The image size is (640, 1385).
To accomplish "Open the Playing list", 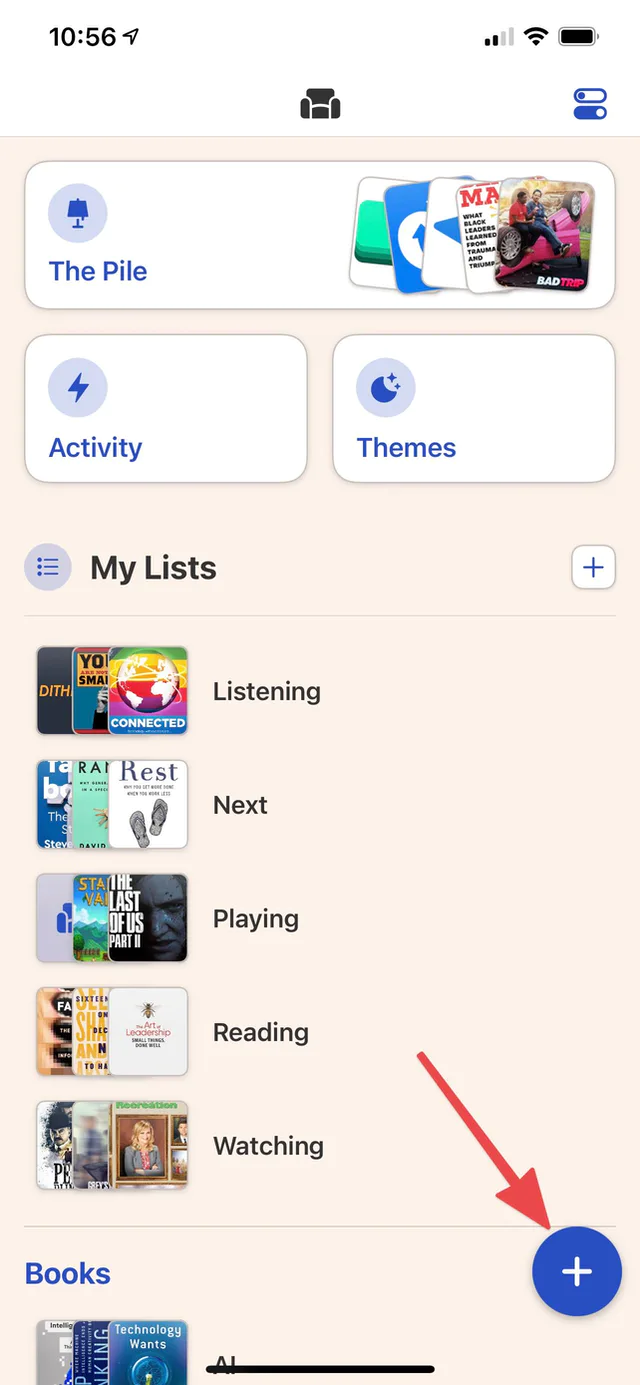I will pyautogui.click(x=320, y=918).
